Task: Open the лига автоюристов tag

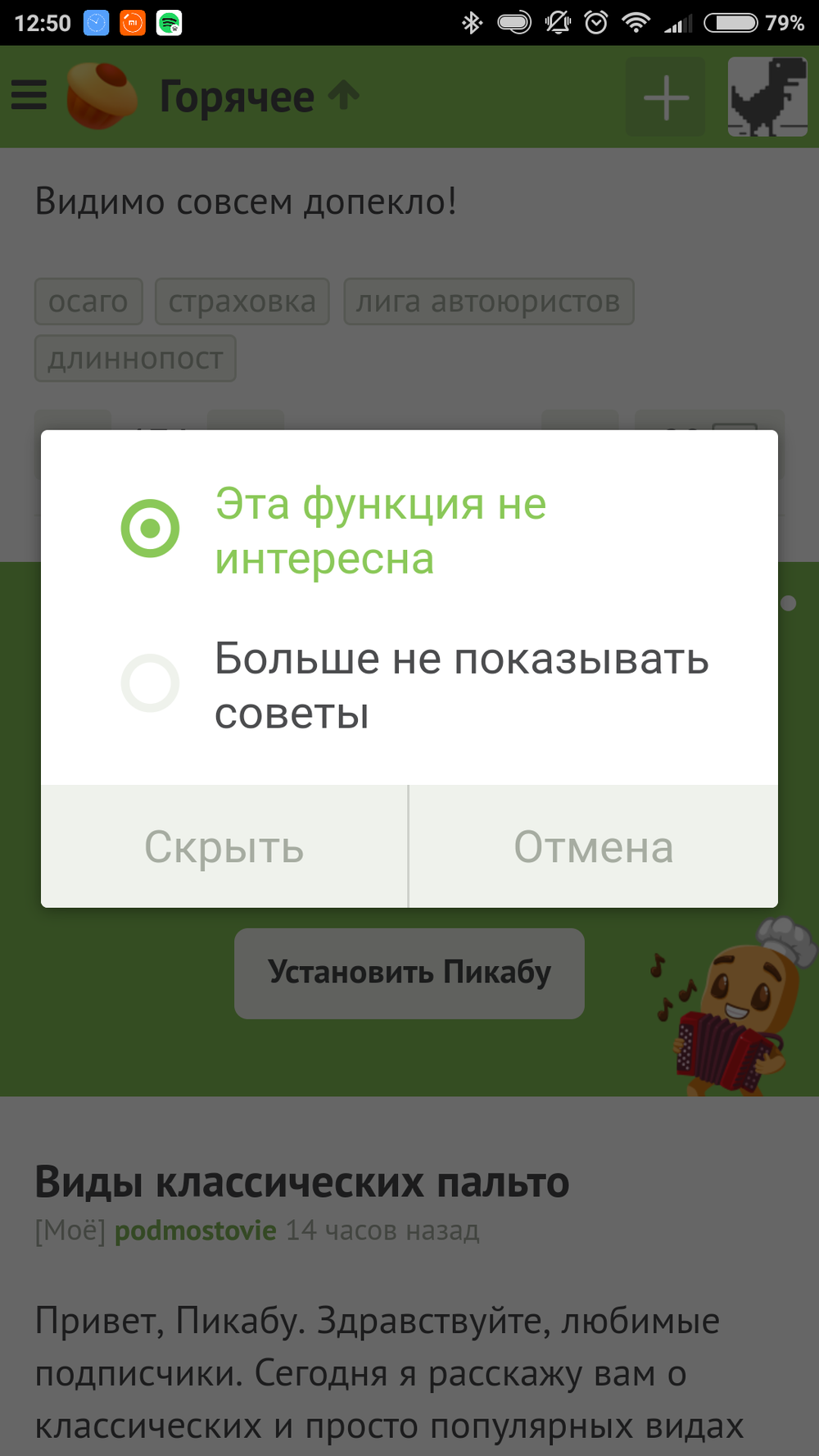Action: 488,302
